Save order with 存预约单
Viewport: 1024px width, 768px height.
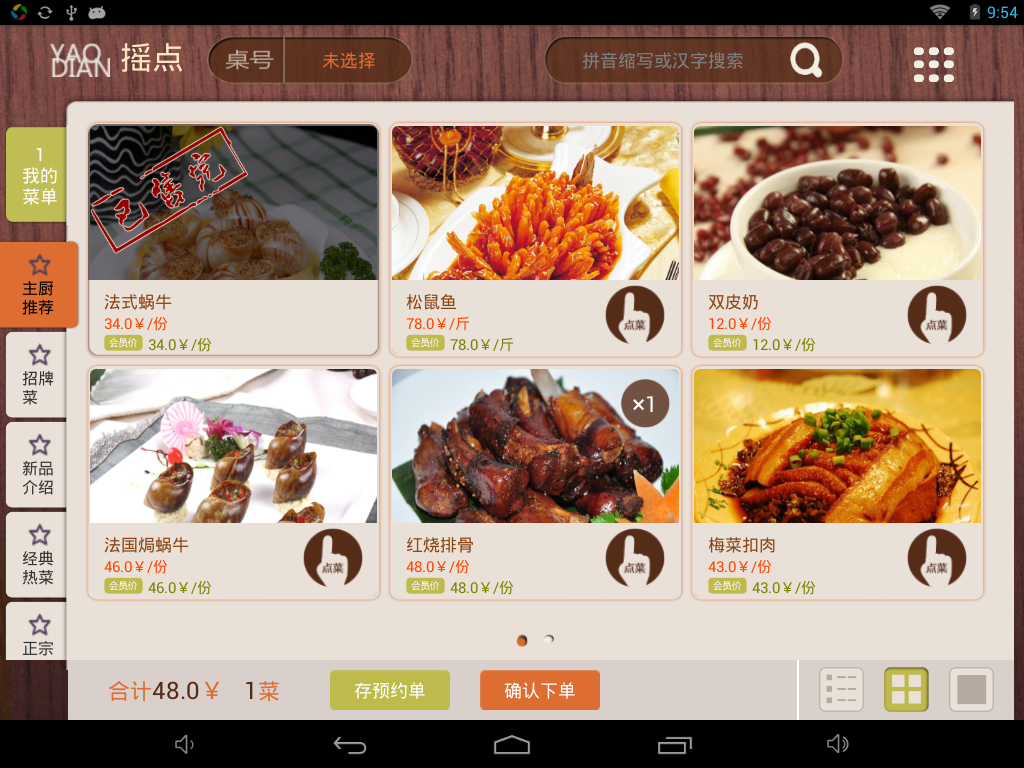390,690
